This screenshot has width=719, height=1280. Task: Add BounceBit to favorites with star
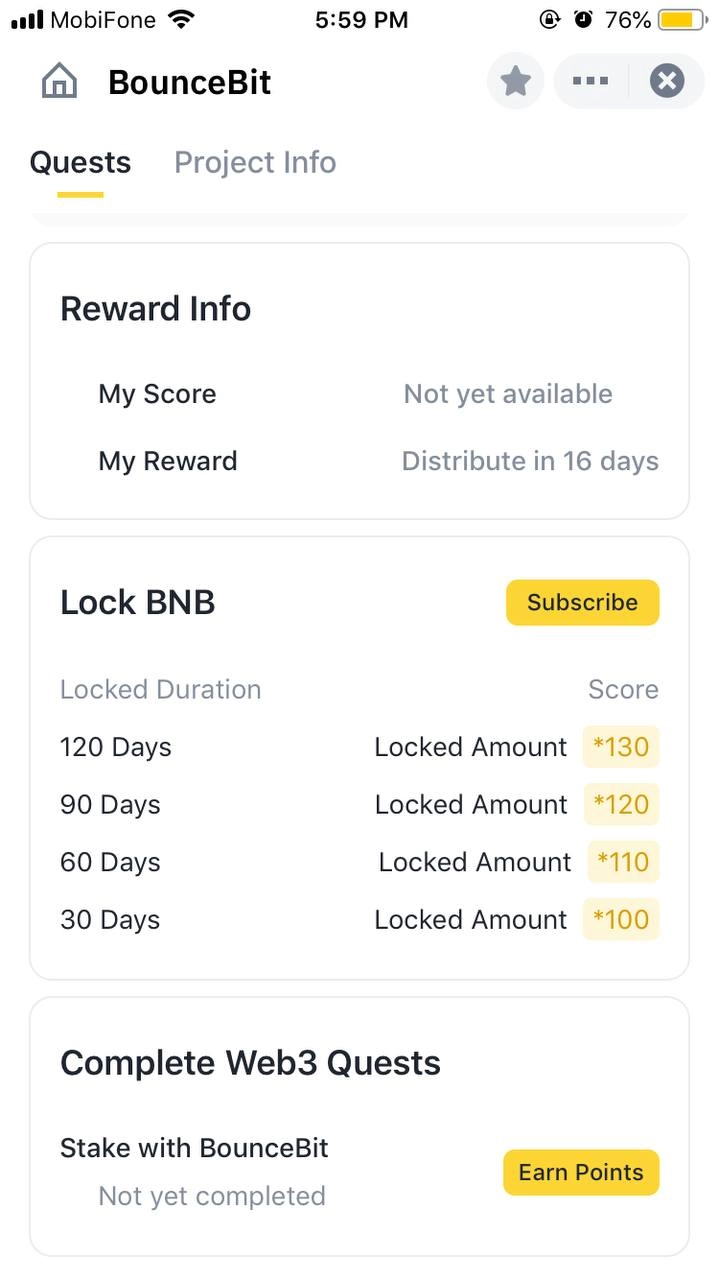515,81
